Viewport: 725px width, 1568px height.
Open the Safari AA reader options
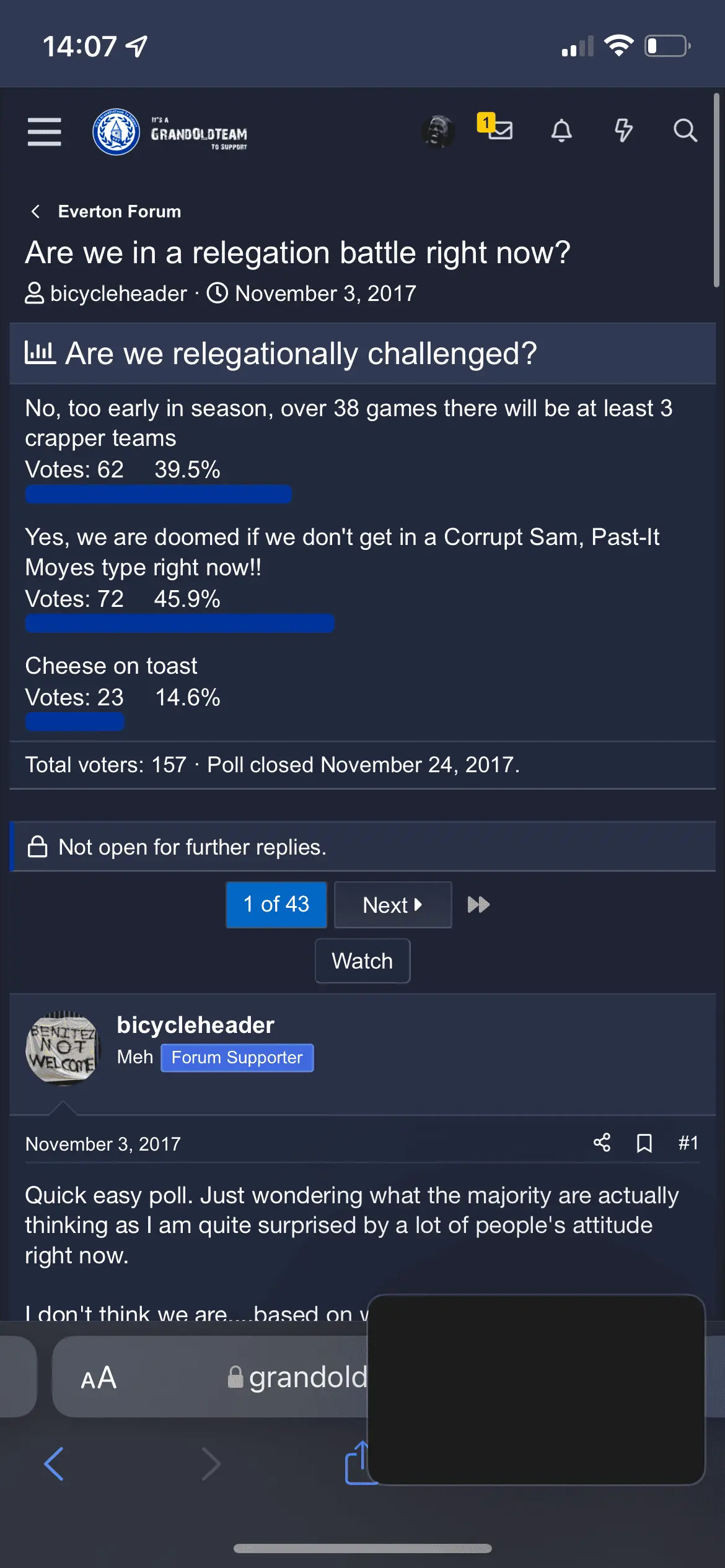[x=99, y=1378]
